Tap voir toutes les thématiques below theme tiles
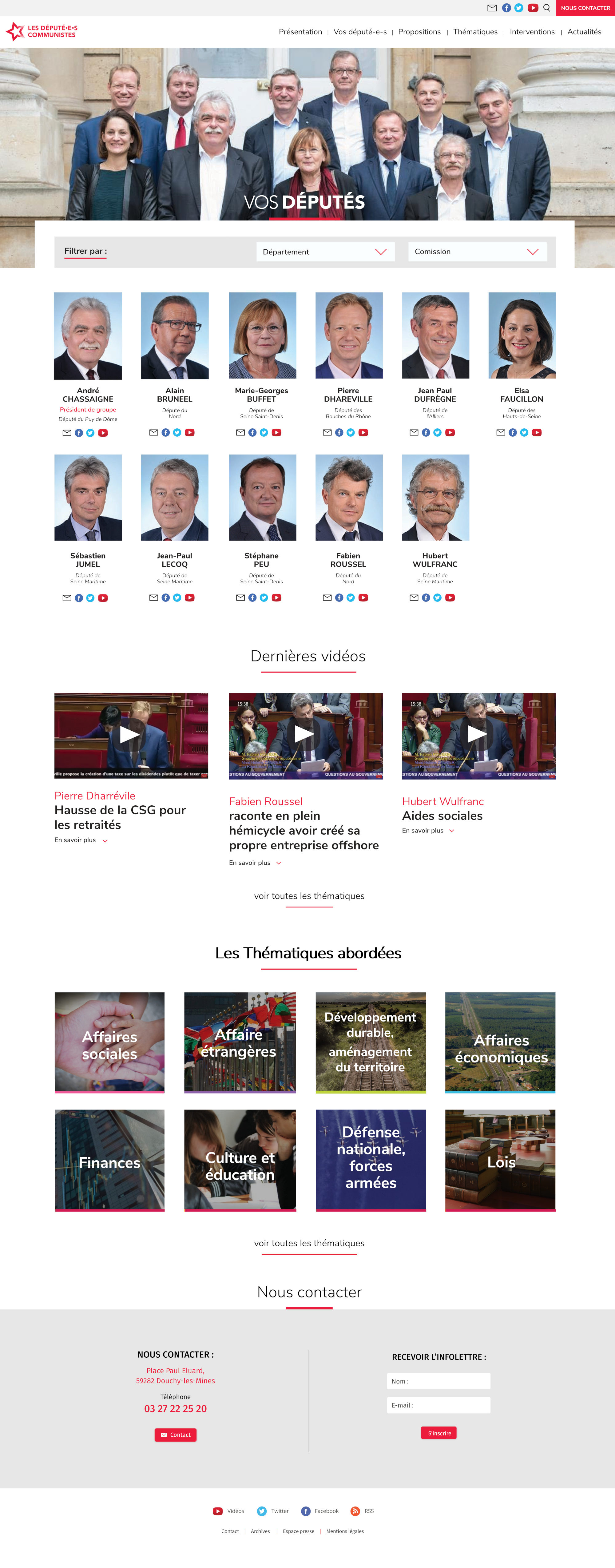This screenshot has width=615, height=1568. [309, 1243]
